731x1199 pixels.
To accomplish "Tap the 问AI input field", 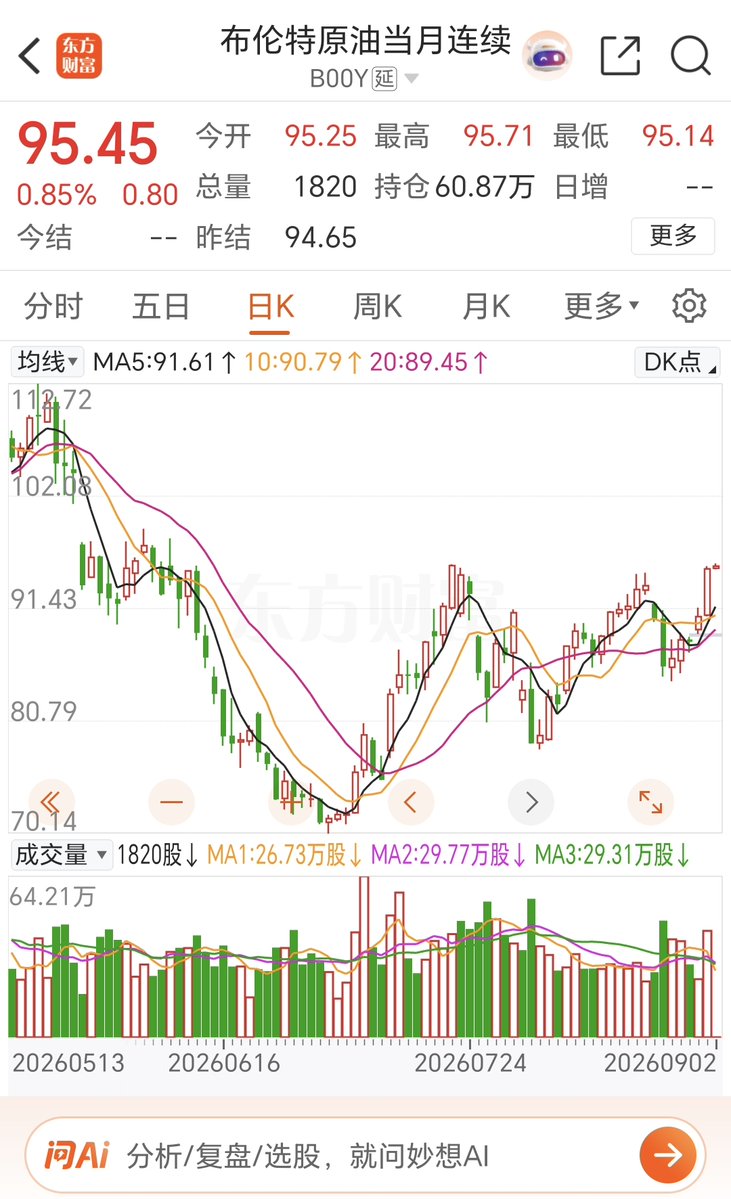I will coord(365,1155).
